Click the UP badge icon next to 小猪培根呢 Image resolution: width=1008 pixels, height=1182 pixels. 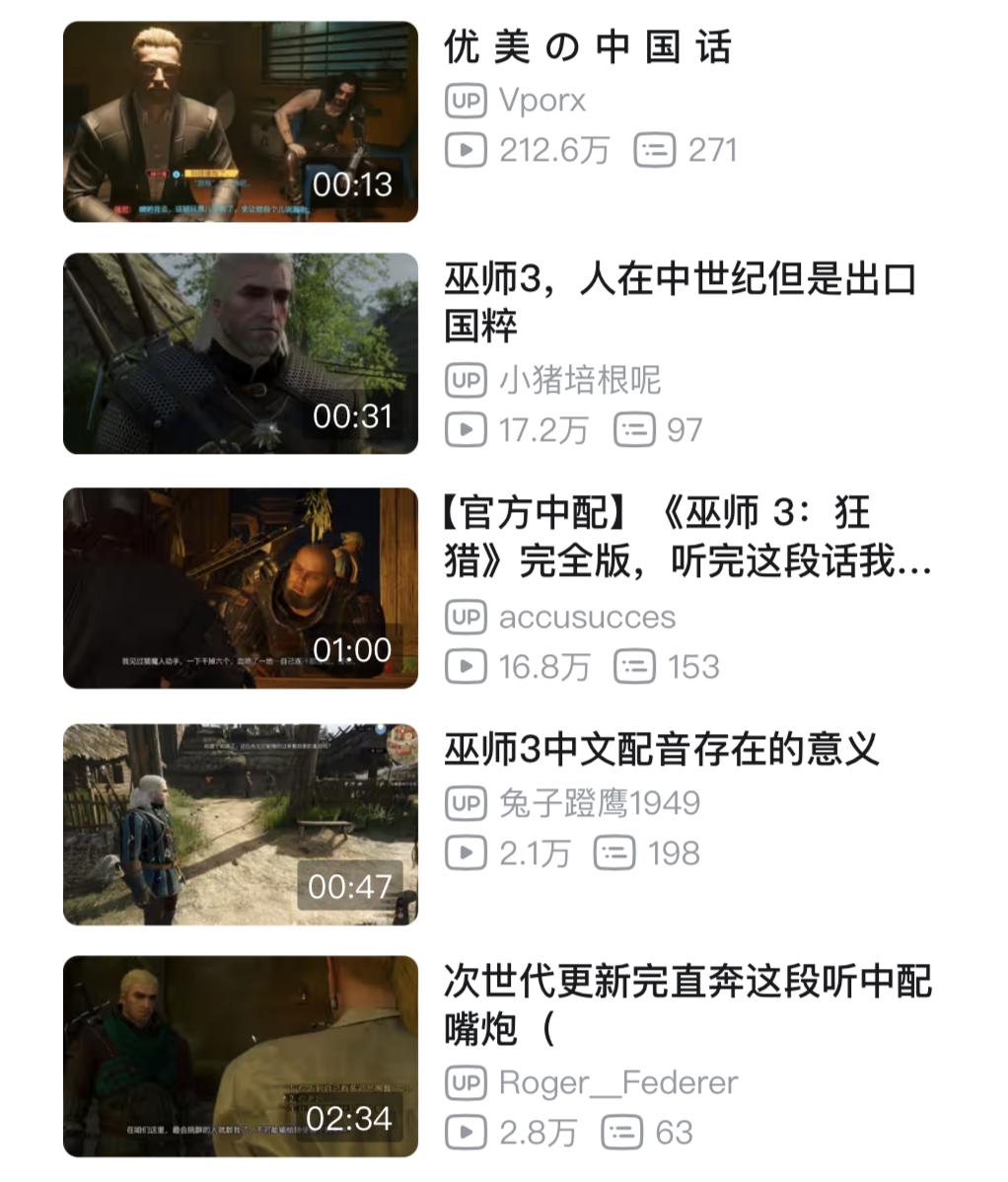[x=467, y=378]
